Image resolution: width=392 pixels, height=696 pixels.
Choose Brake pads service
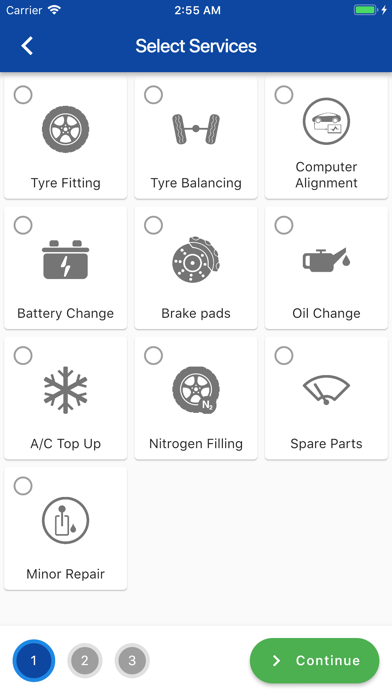[x=196, y=268]
